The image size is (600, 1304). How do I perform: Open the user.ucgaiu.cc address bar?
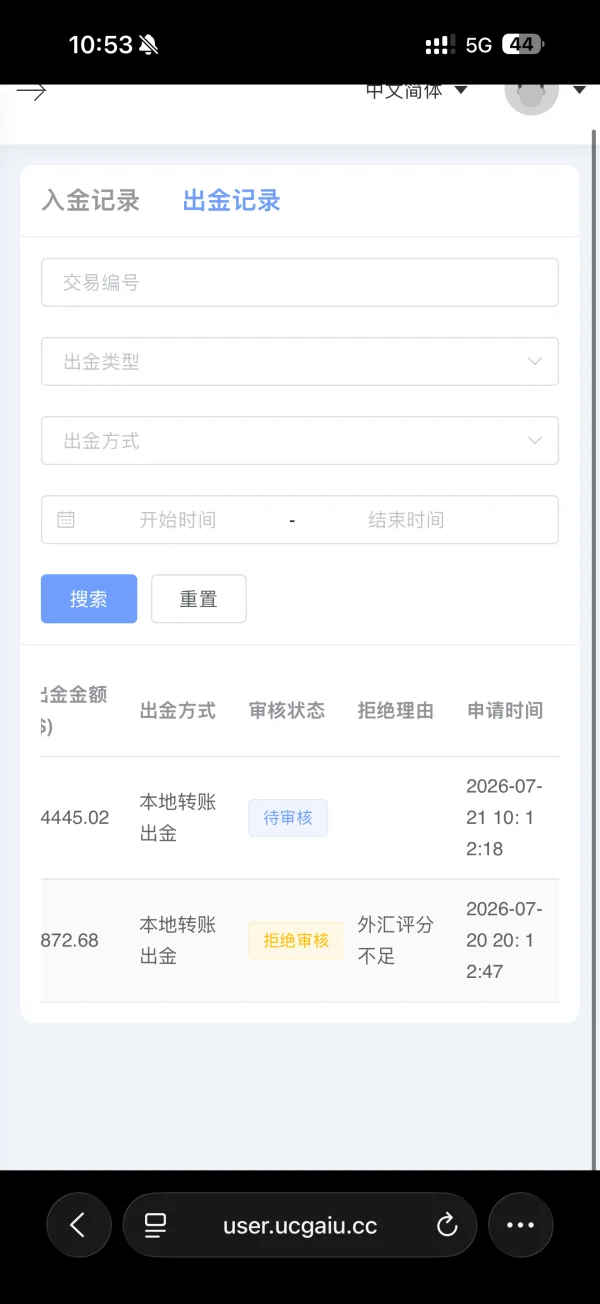[300, 1225]
